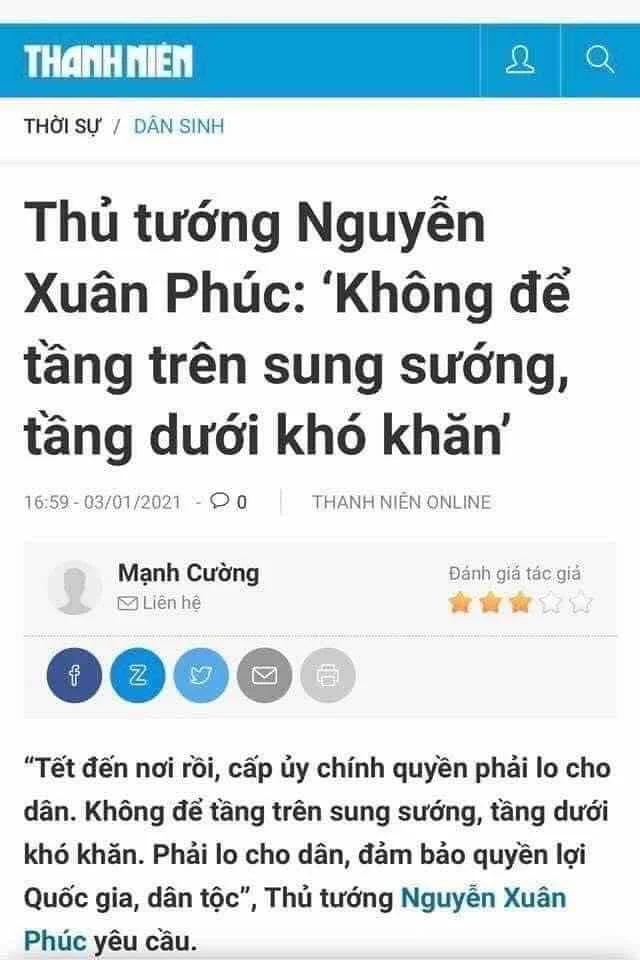Open the search magnifier
Screen dimensions: 640x960
tap(600, 60)
